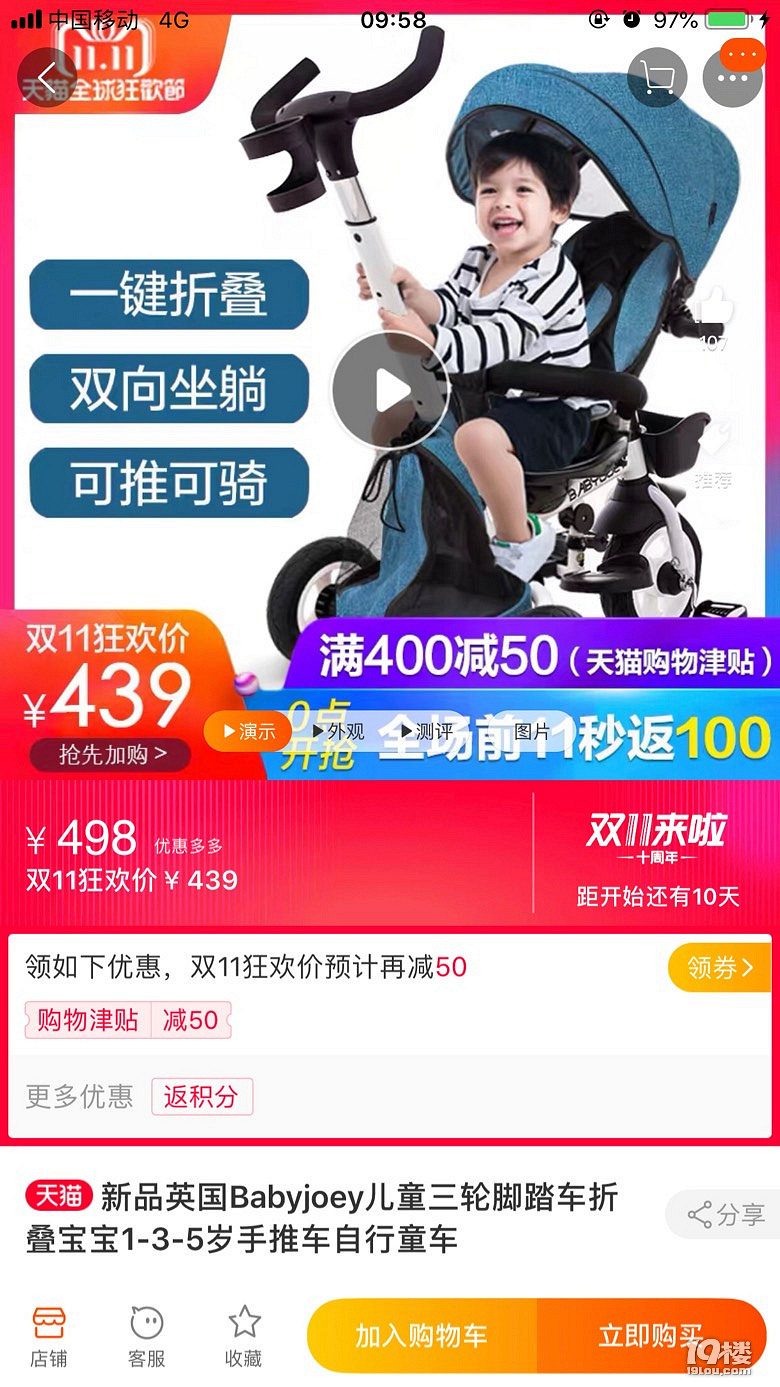Tap 加入购物车 to add to cart
Image resolution: width=780 pixels, height=1387 pixels.
(x=421, y=1335)
